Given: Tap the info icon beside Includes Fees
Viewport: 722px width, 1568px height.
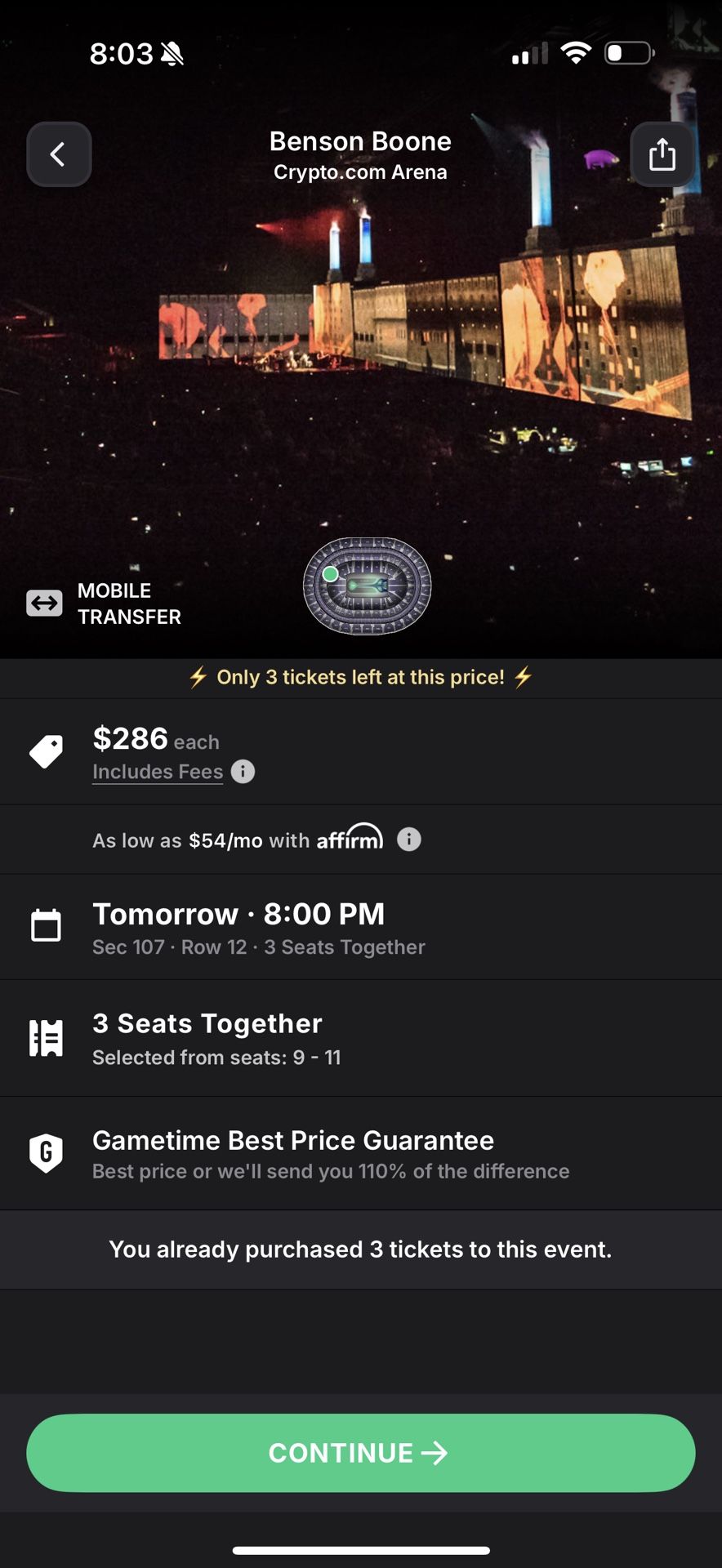Looking at the screenshot, I should pyautogui.click(x=243, y=772).
